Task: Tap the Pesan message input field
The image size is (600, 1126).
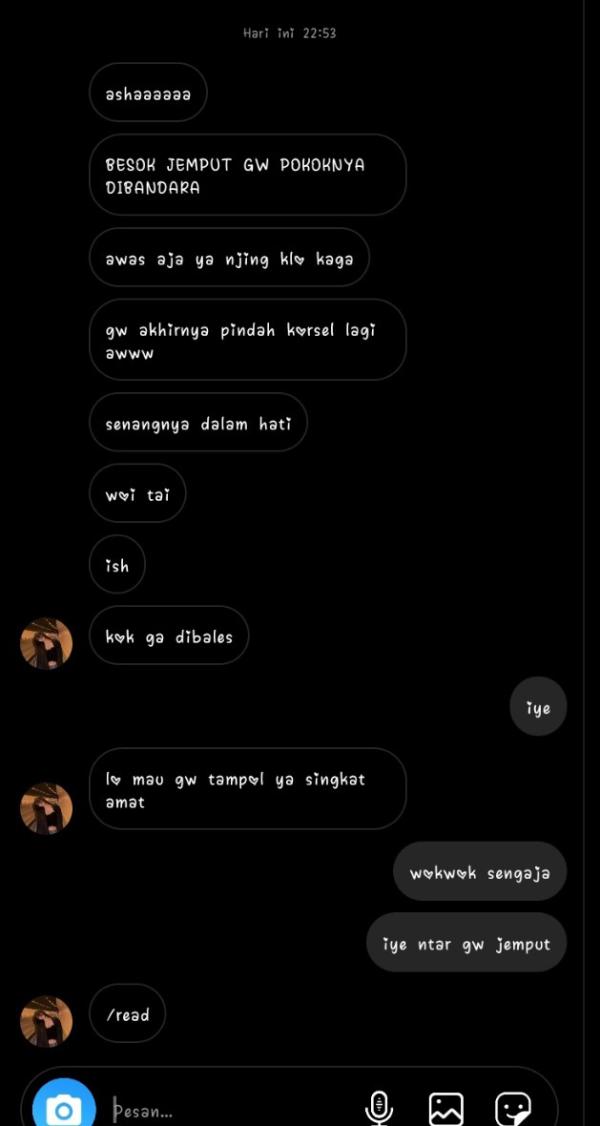Action: coord(230,1110)
